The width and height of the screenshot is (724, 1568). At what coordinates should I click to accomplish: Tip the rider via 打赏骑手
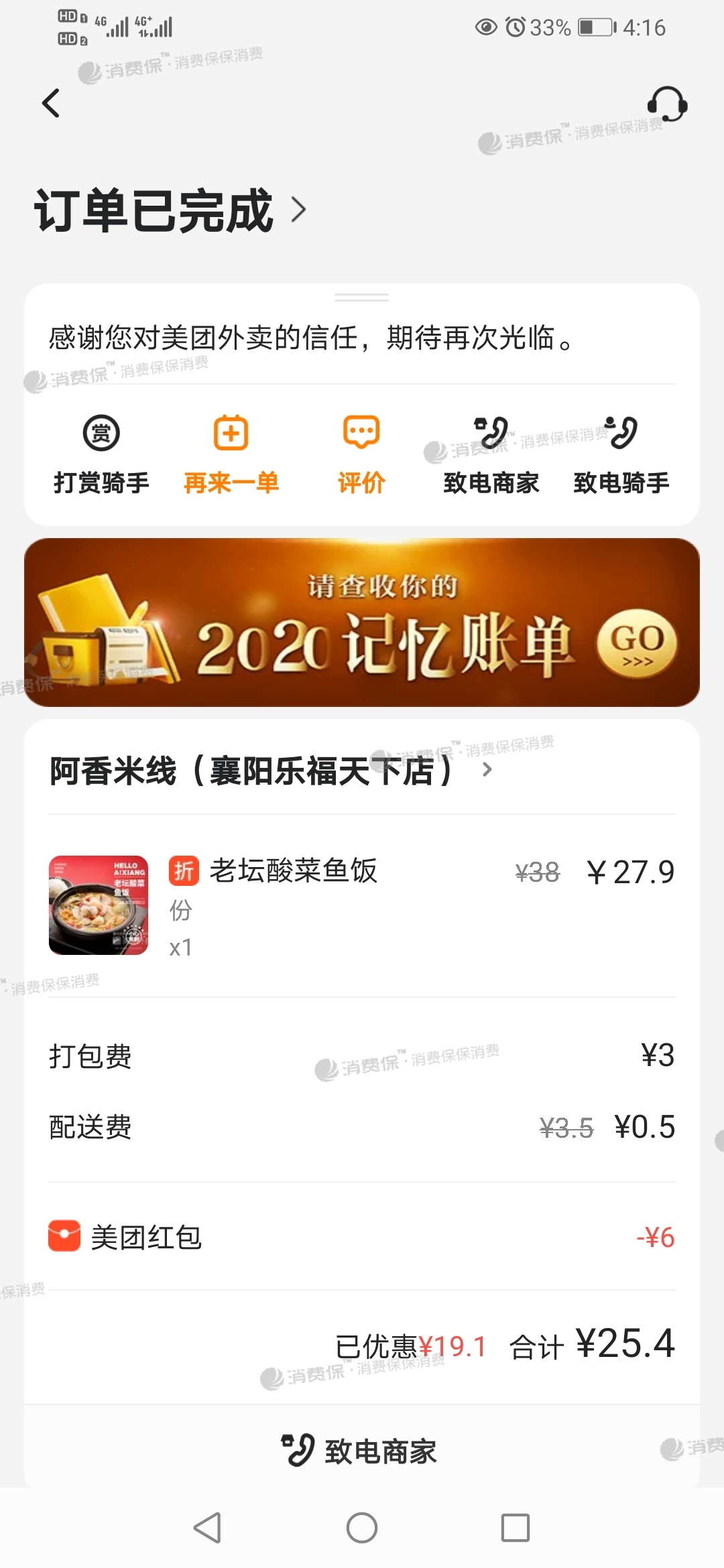pyautogui.click(x=101, y=453)
